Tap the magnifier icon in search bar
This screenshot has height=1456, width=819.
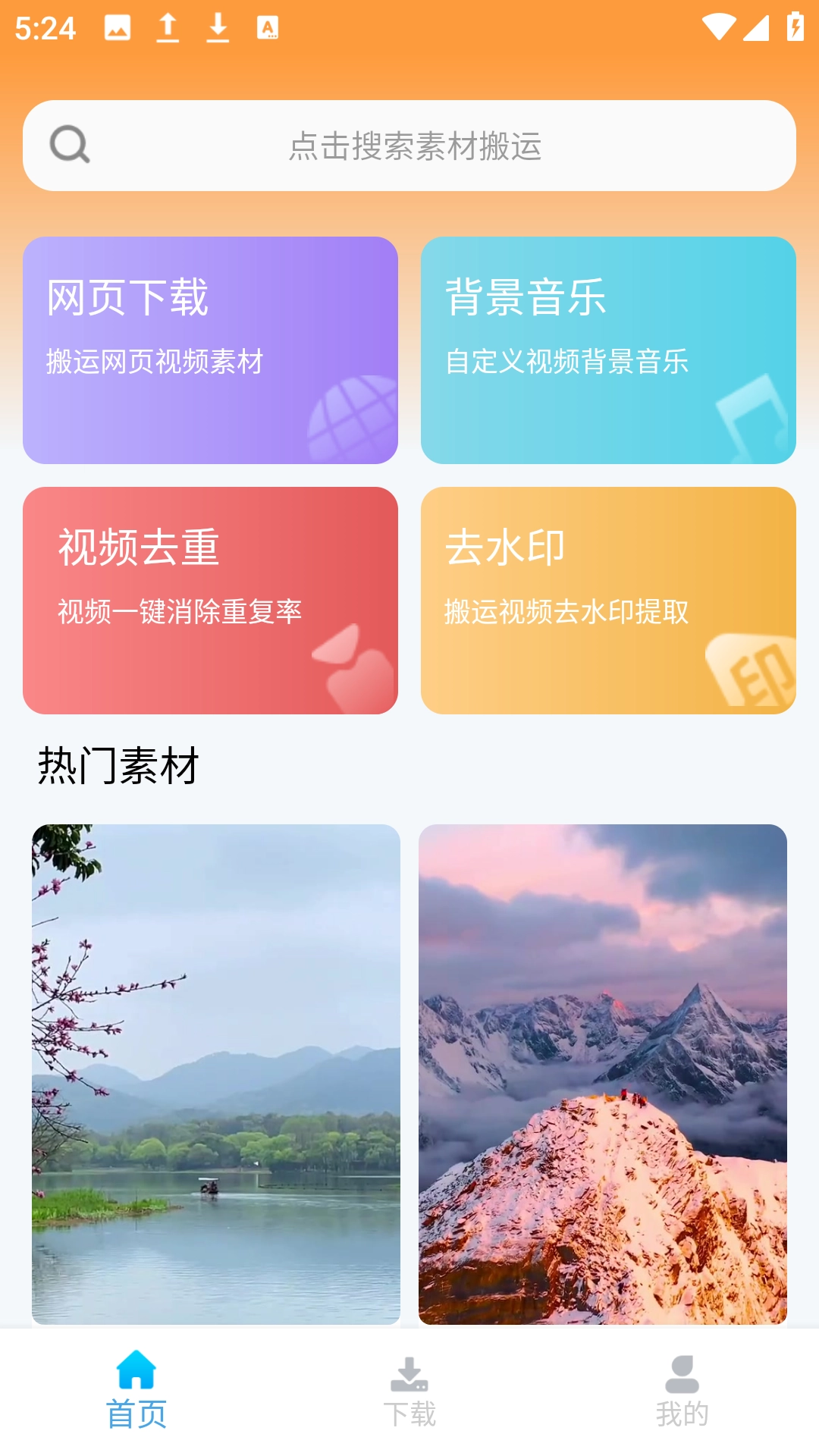point(68,145)
